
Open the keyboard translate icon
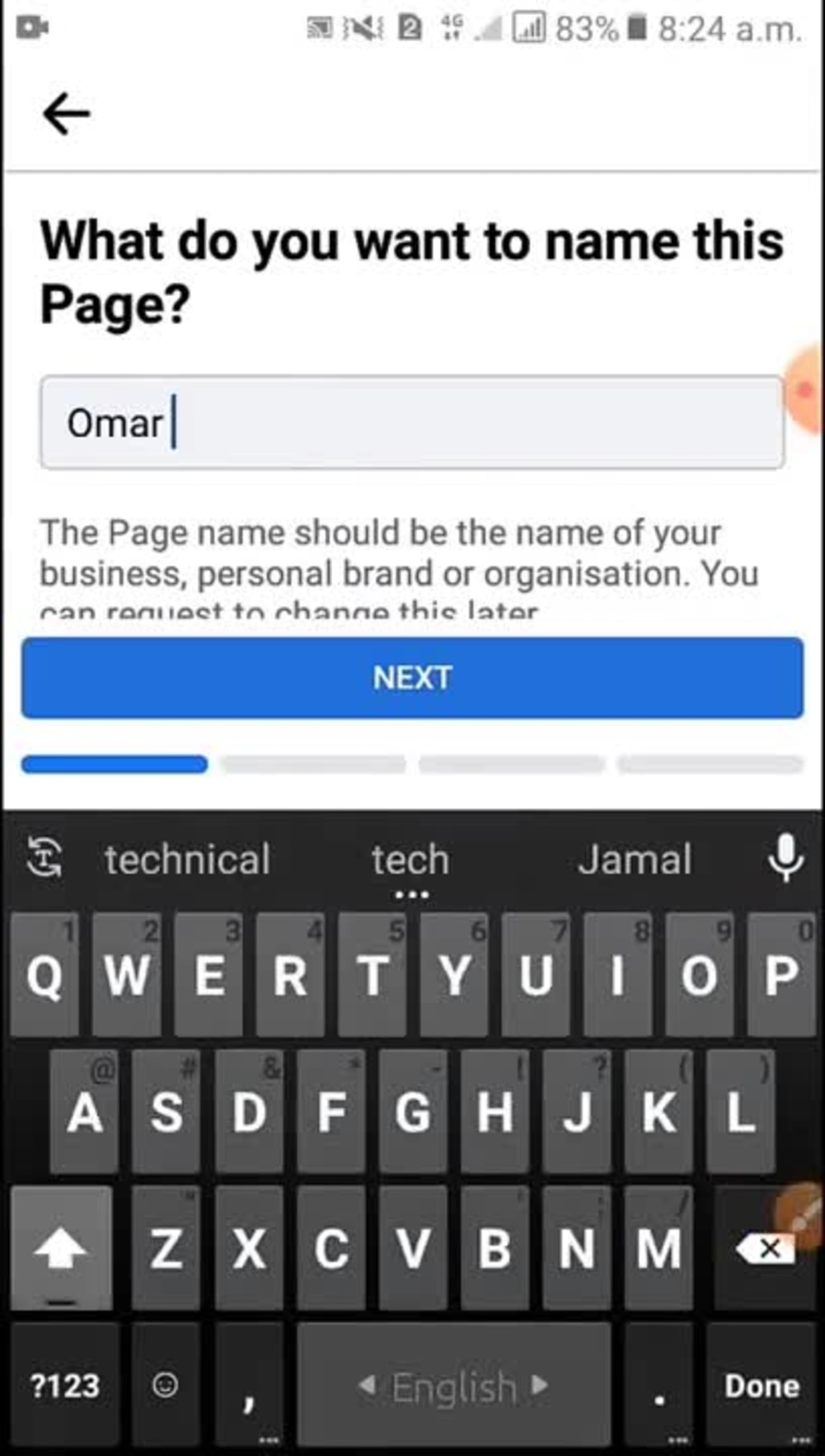pos(45,856)
